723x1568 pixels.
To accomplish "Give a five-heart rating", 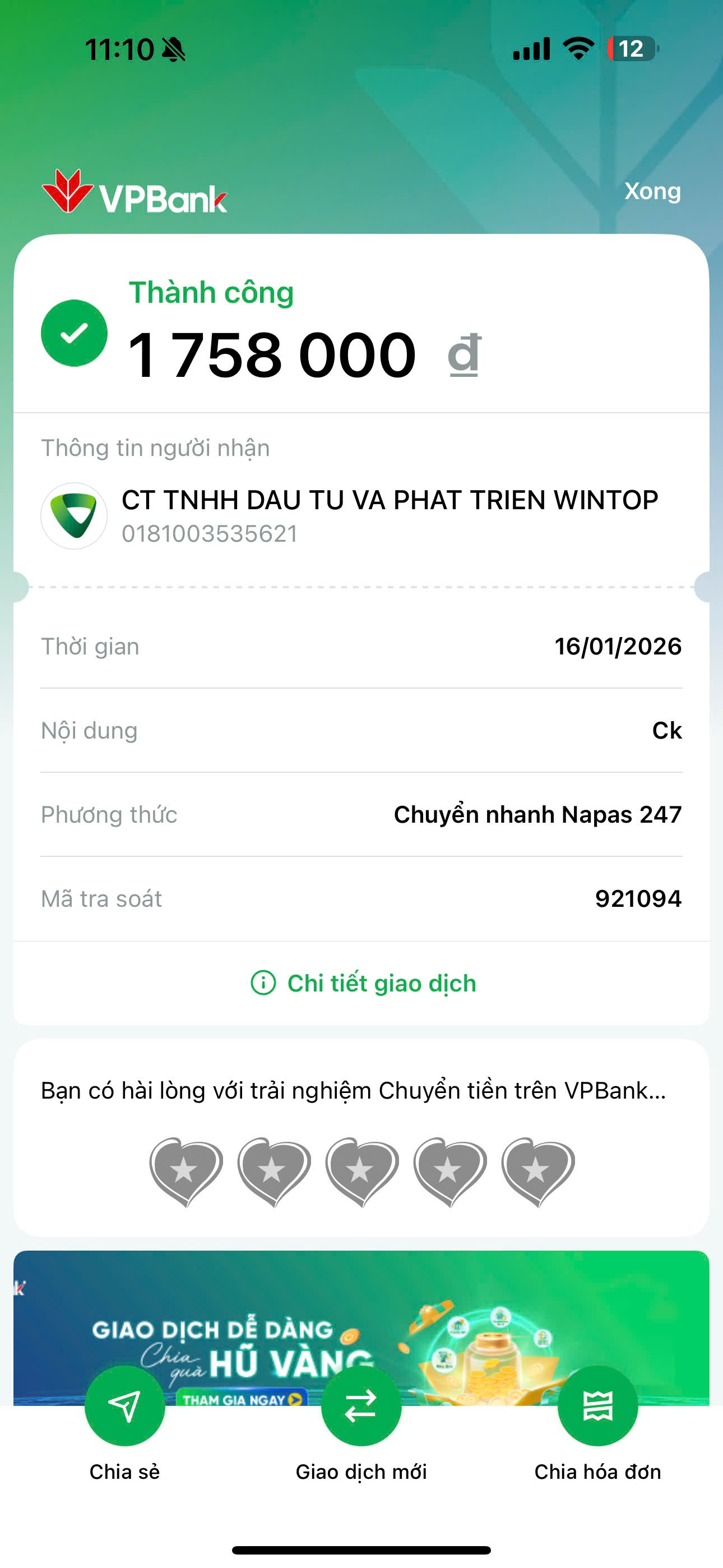I will click(538, 1170).
